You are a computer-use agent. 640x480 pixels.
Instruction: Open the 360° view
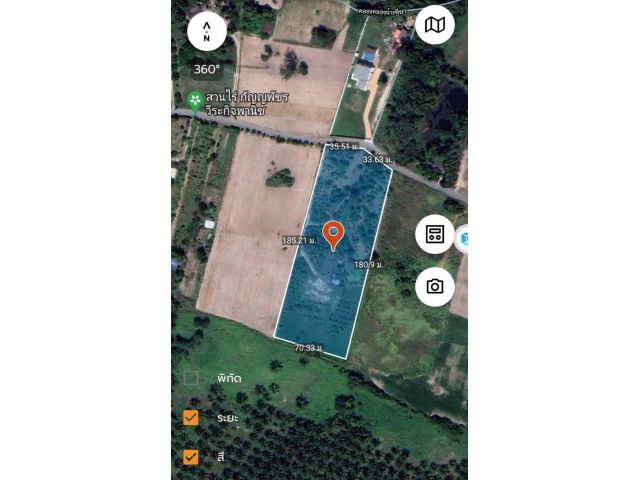(x=207, y=70)
